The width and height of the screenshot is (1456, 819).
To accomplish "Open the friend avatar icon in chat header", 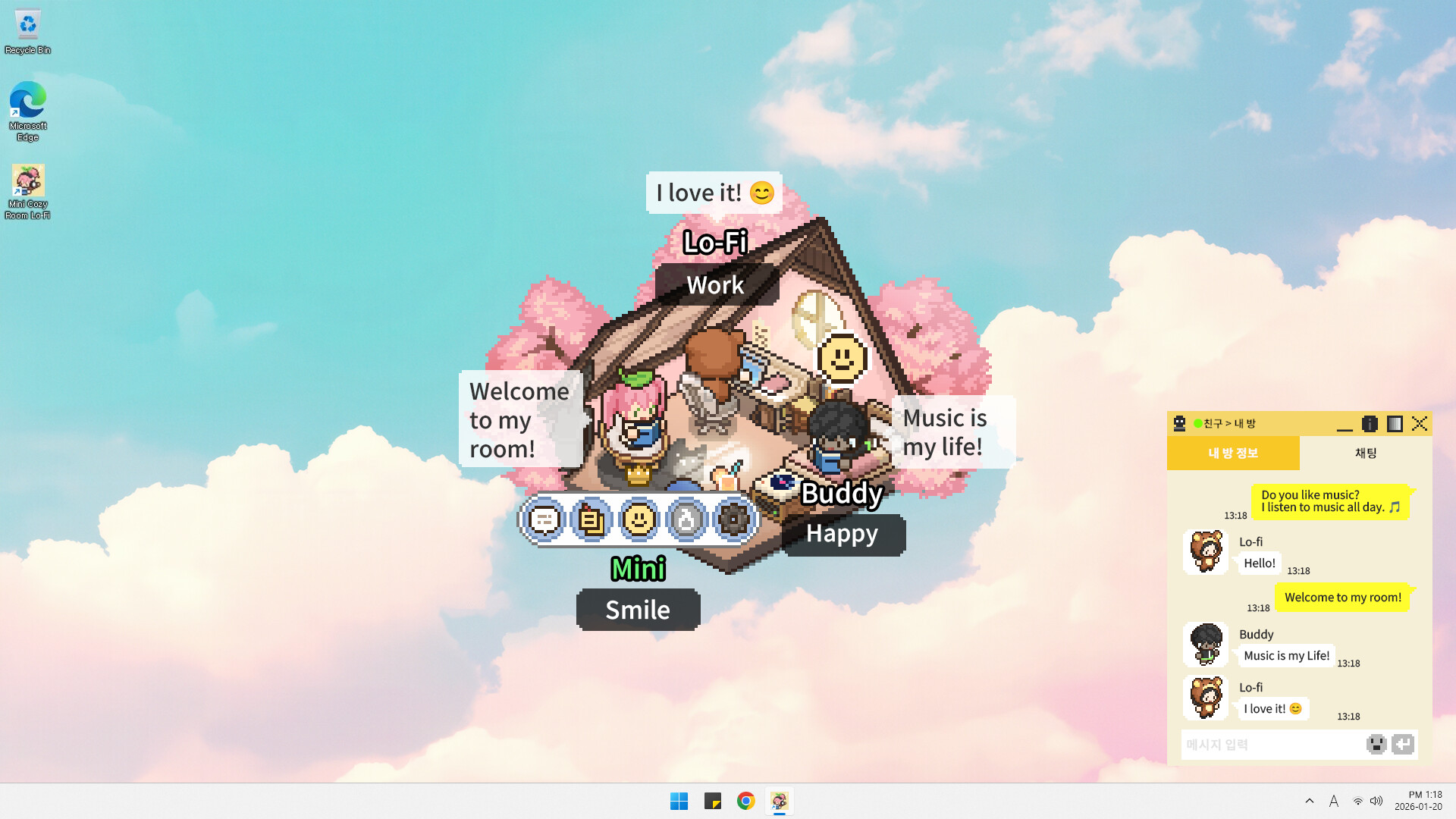I will click(x=1179, y=424).
